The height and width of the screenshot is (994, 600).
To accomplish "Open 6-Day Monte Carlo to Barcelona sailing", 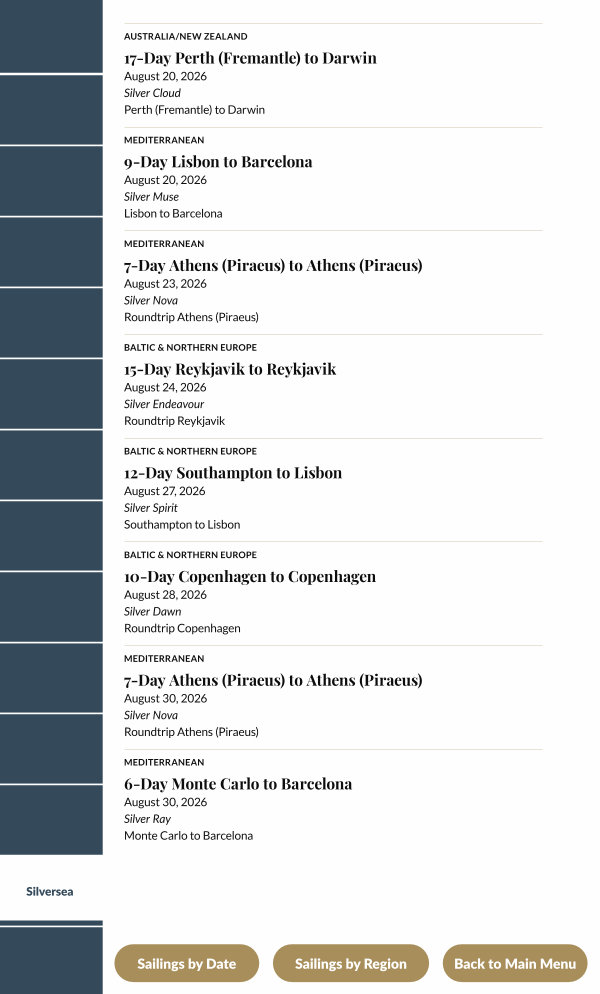I will [238, 784].
